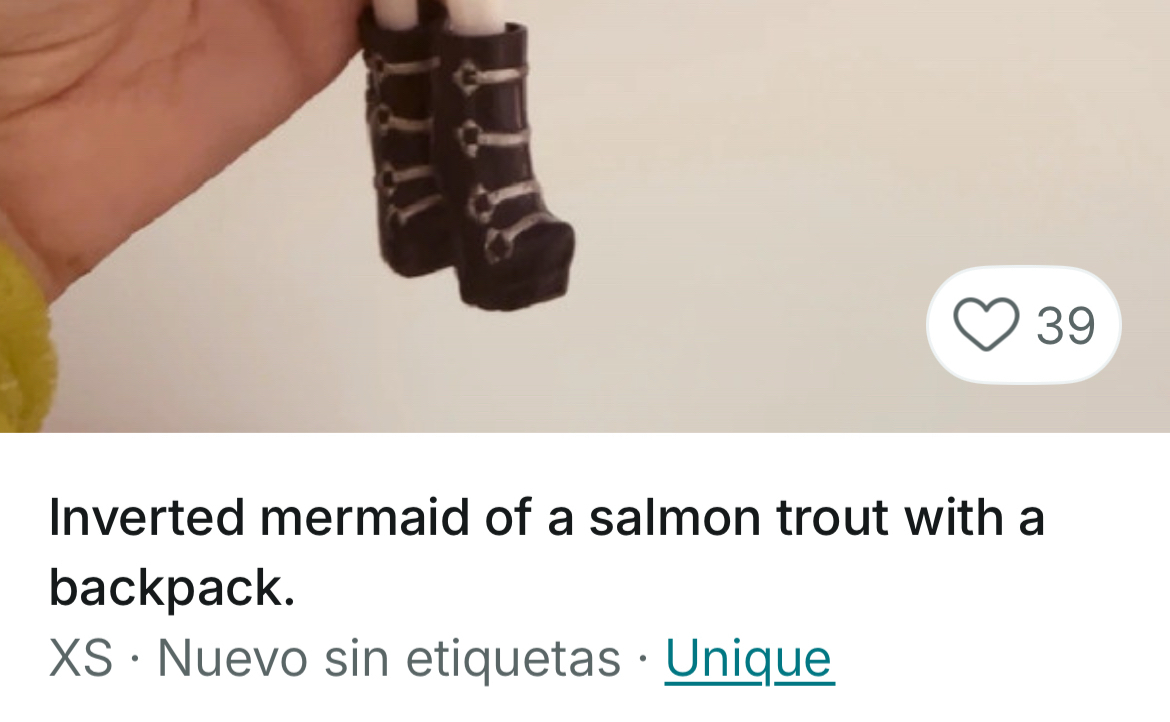The height and width of the screenshot is (722, 1170).
Task: Open the Unique brand link
Action: click(x=749, y=659)
